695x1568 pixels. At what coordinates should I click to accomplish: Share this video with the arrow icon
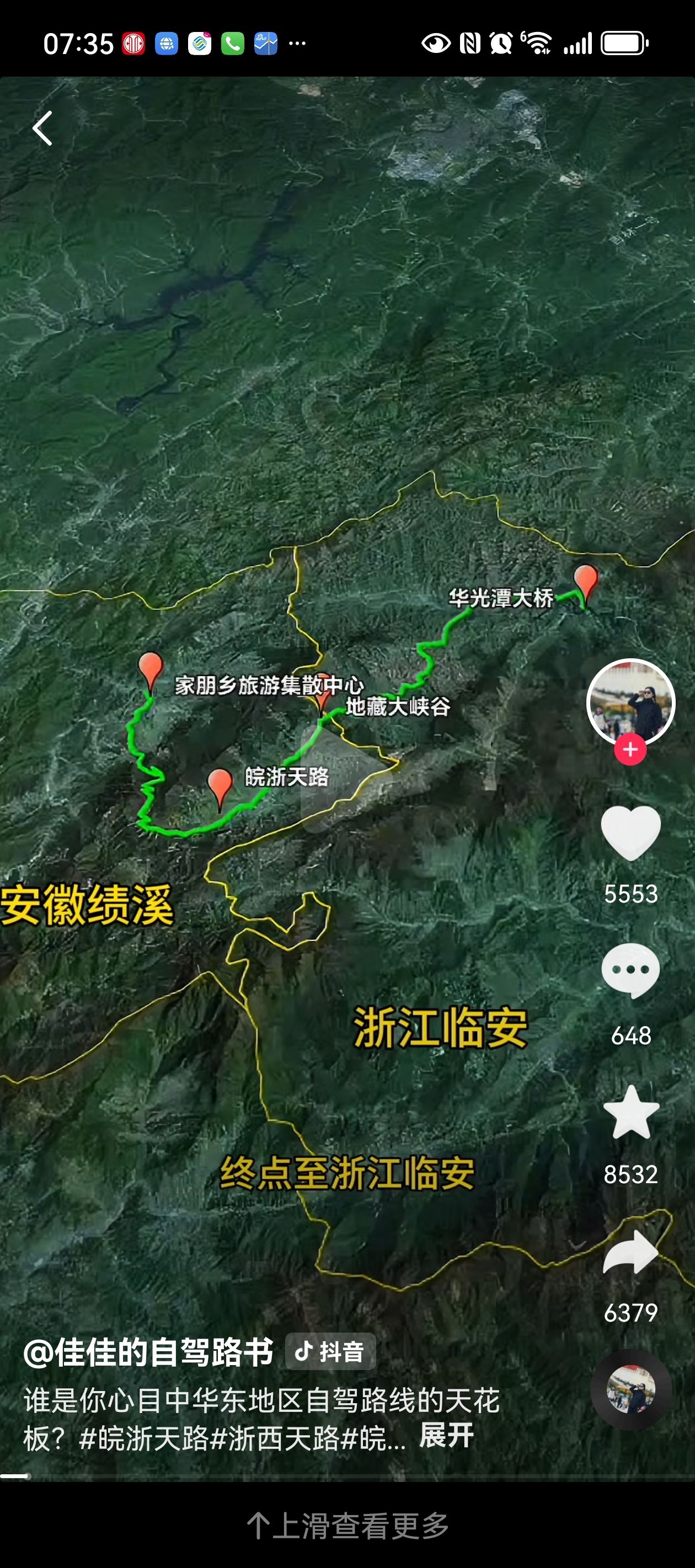click(x=630, y=1253)
